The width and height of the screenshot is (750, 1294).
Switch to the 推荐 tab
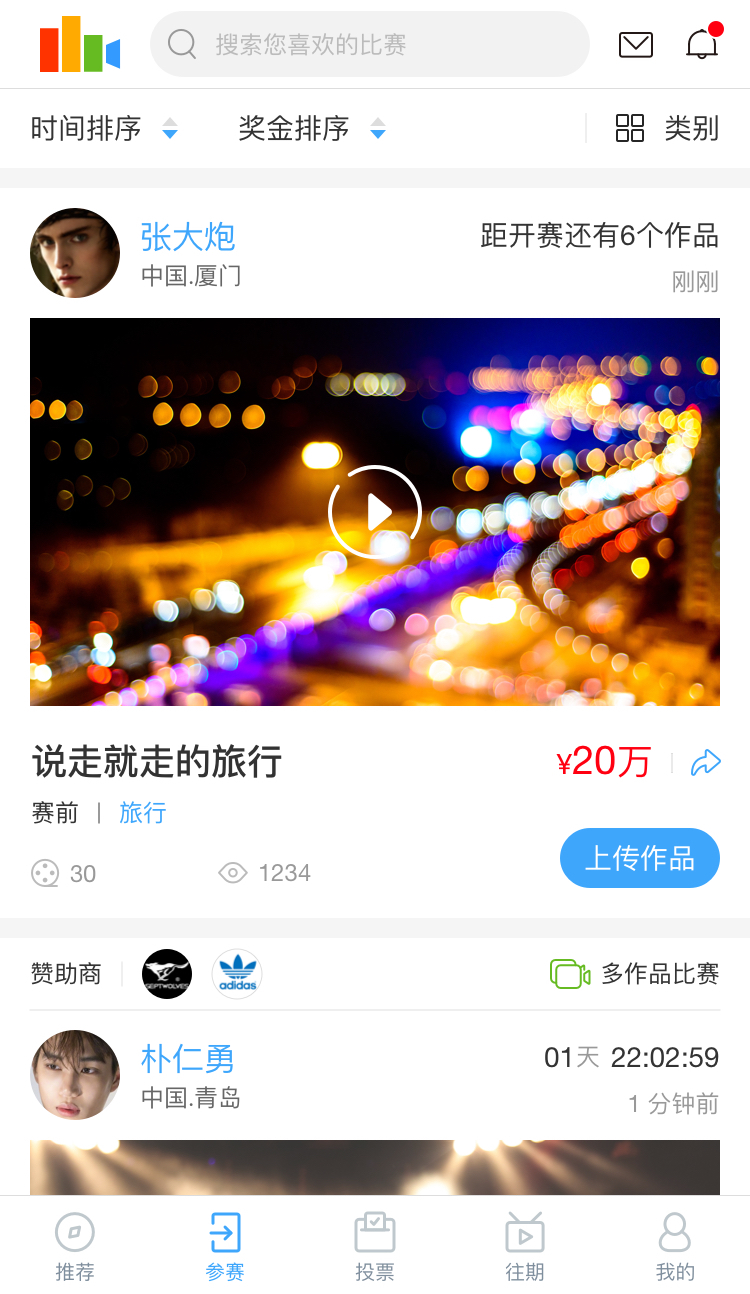[75, 1246]
